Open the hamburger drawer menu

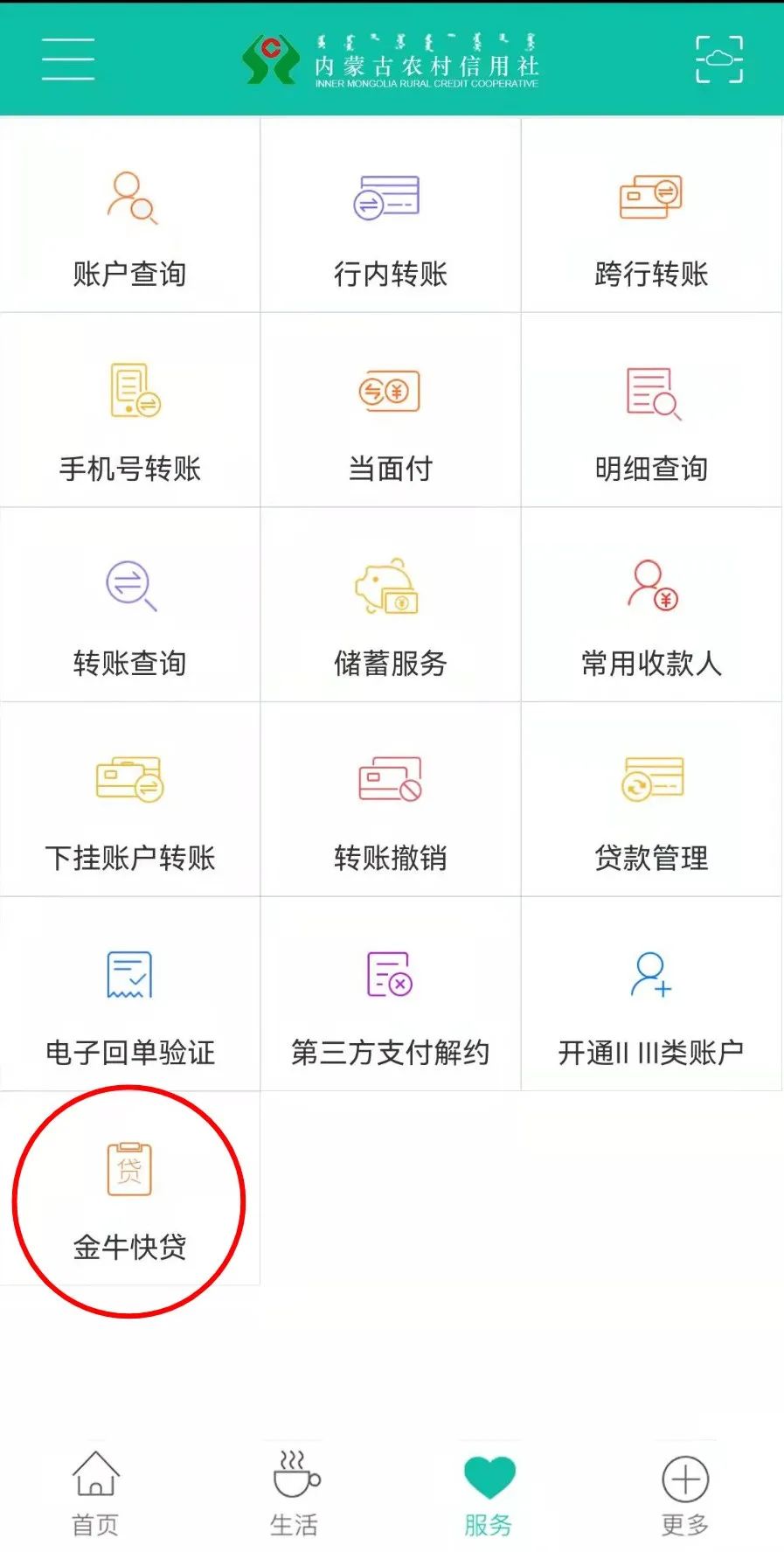coord(68,59)
